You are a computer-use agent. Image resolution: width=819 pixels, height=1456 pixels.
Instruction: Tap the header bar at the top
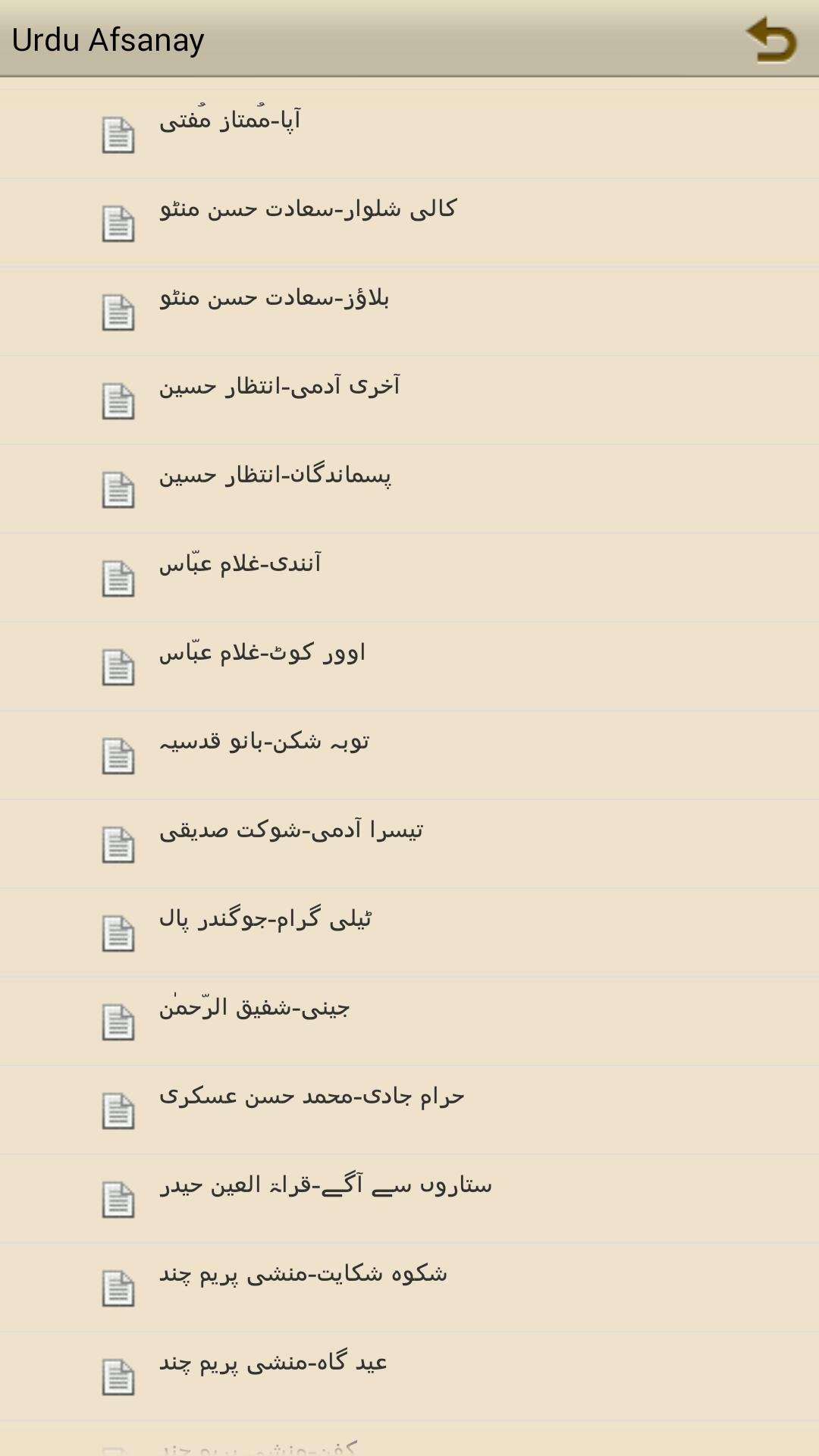(409, 39)
